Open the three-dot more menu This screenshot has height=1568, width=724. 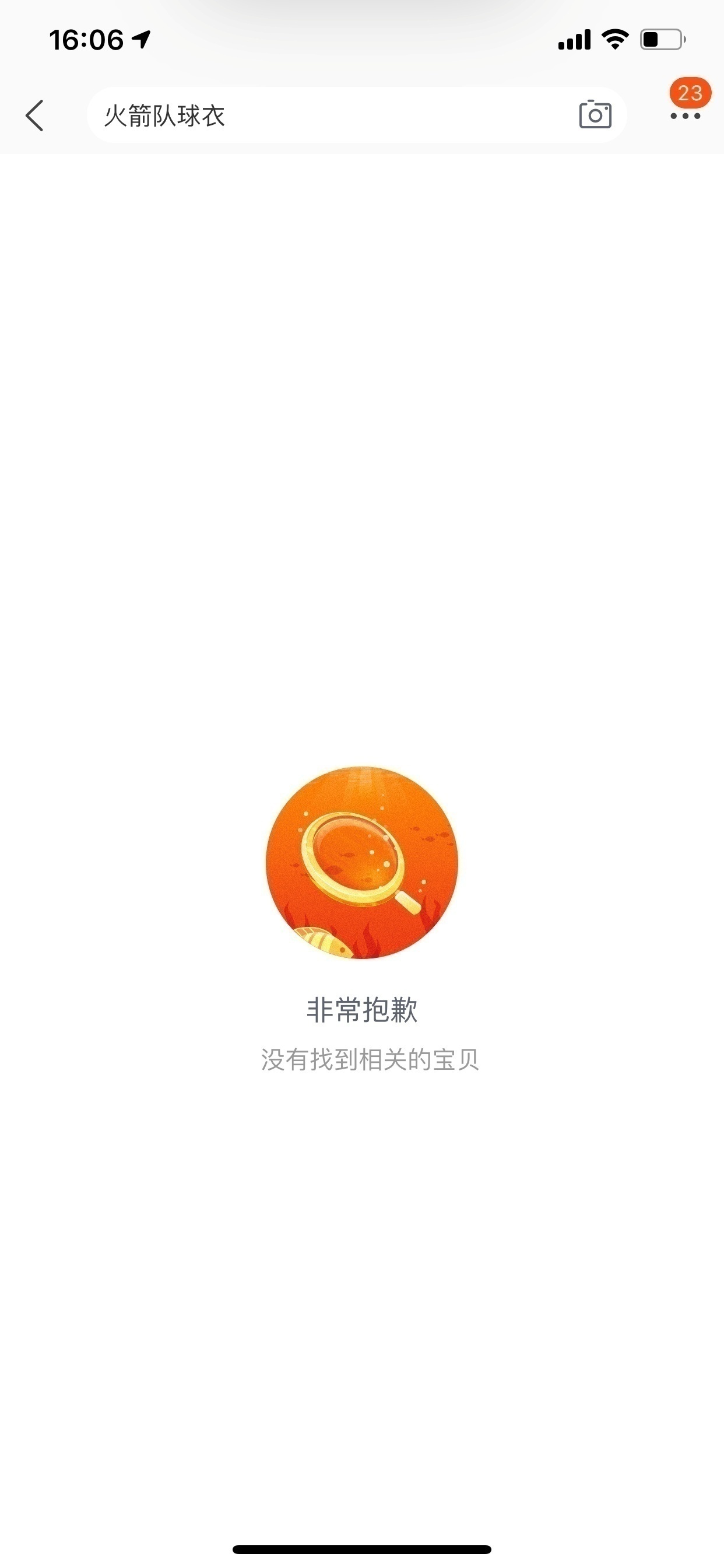[685, 116]
